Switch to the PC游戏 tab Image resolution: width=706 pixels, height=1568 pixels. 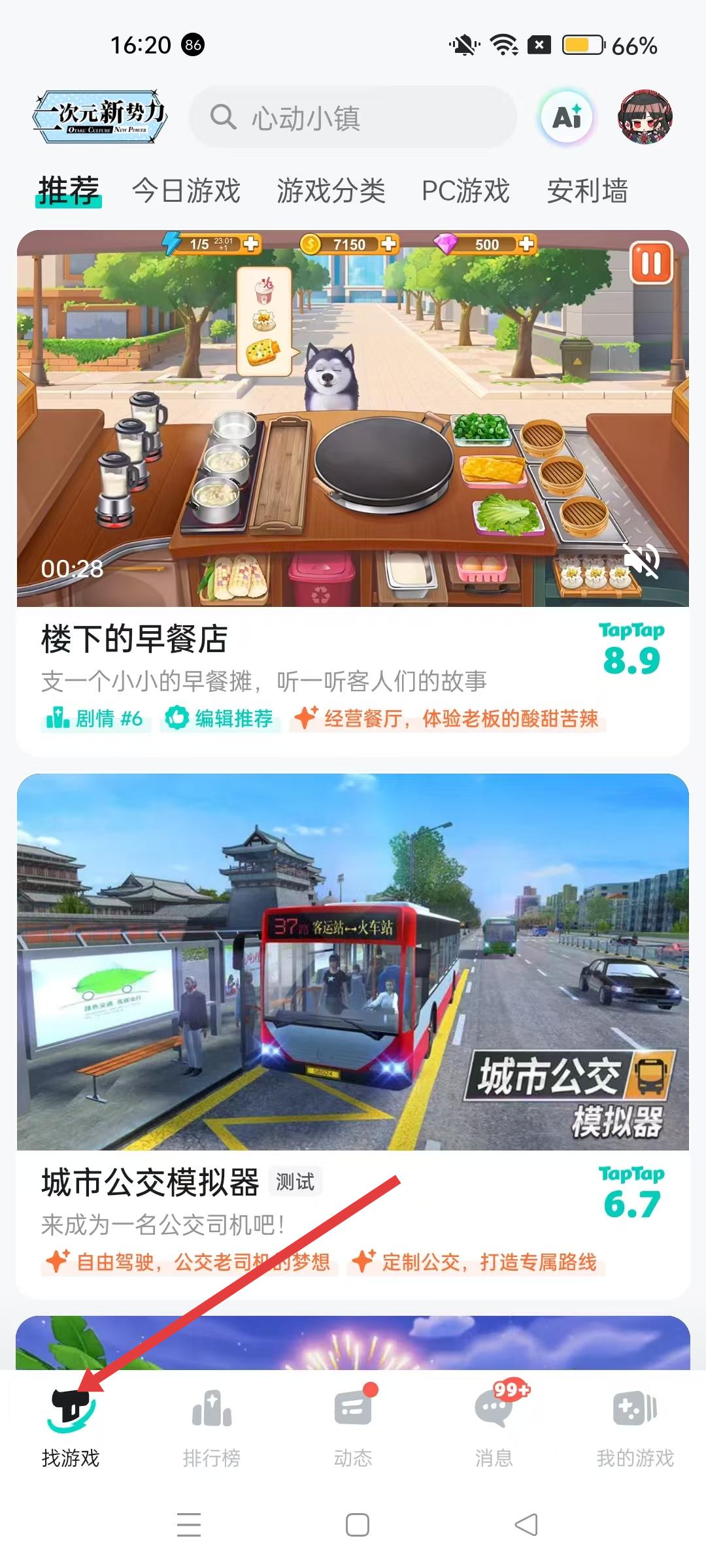click(x=465, y=191)
